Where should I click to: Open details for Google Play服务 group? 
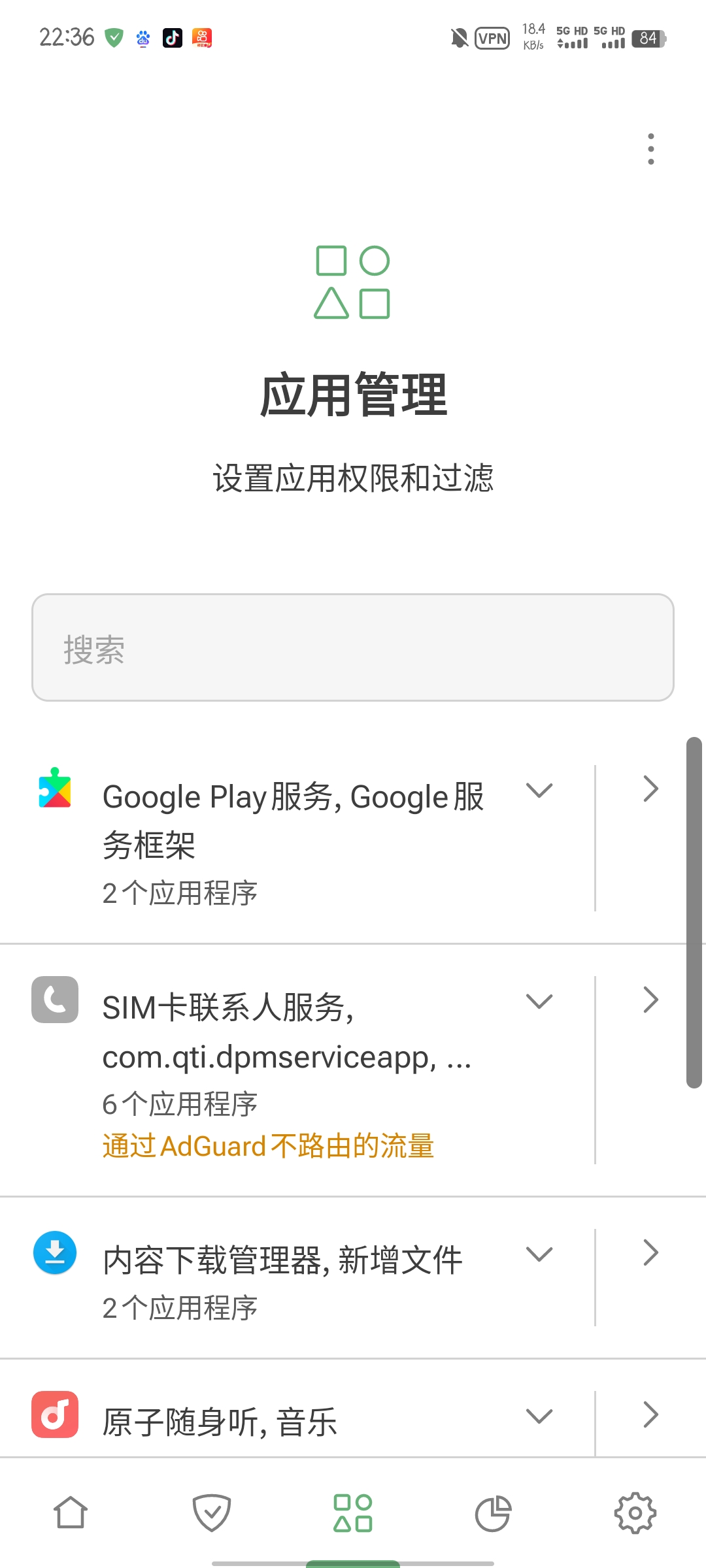click(650, 789)
